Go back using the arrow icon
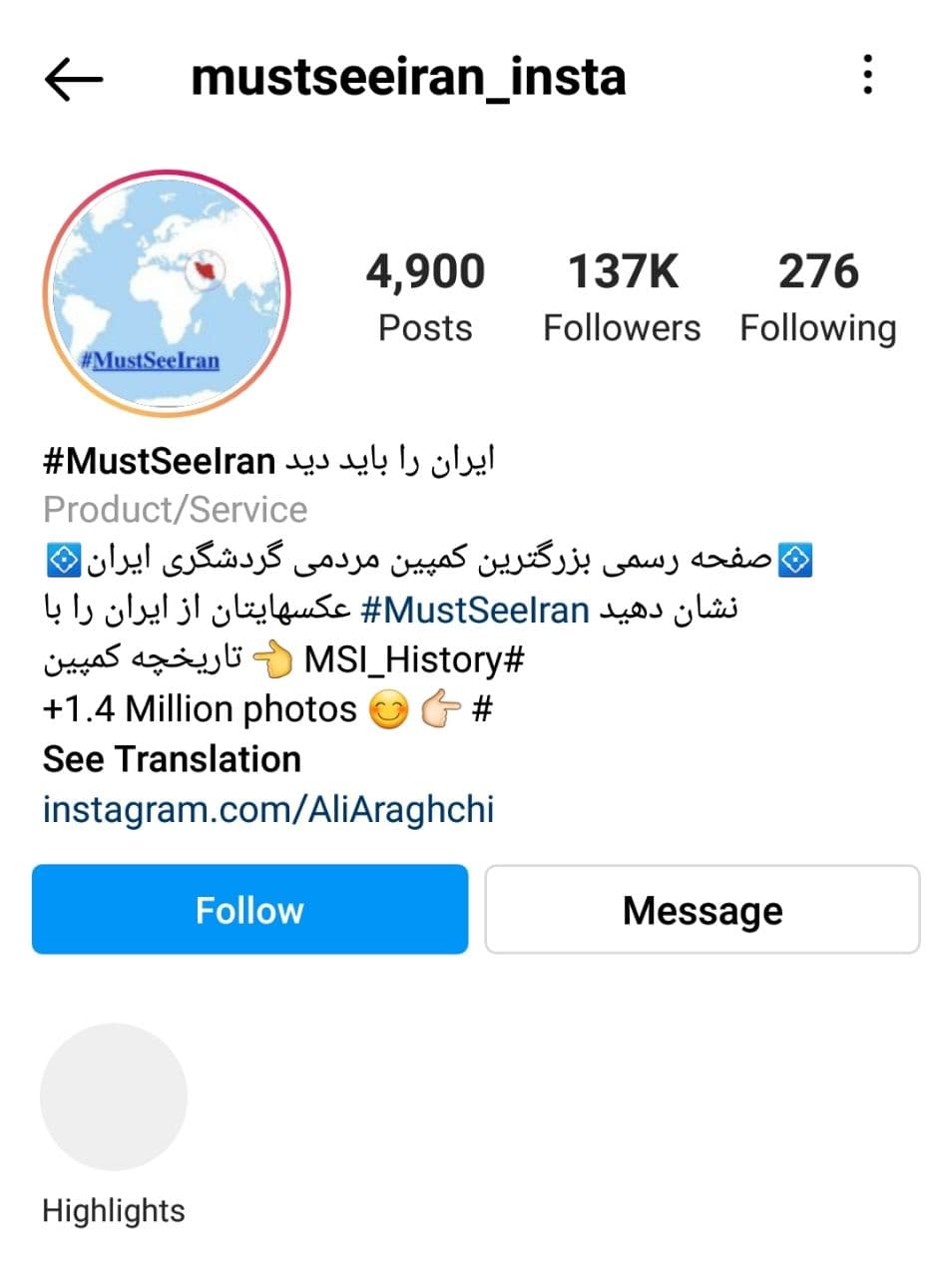Image resolution: width=952 pixels, height=1277 pixels. [x=74, y=78]
